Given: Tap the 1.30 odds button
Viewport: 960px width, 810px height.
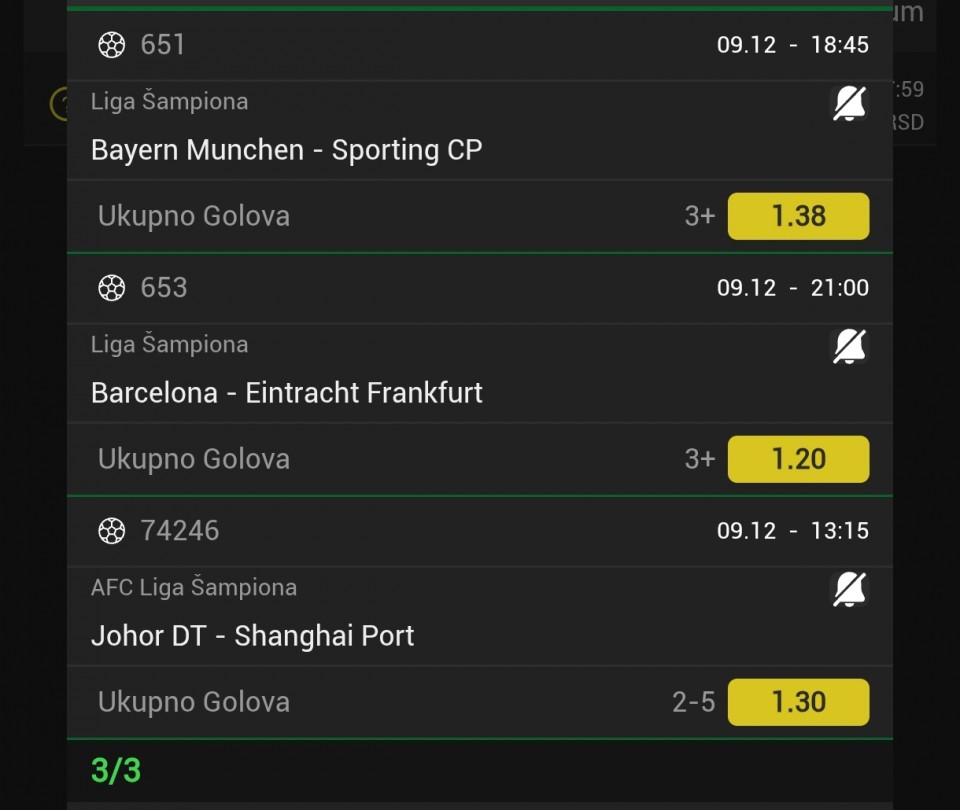Looking at the screenshot, I should click(798, 702).
